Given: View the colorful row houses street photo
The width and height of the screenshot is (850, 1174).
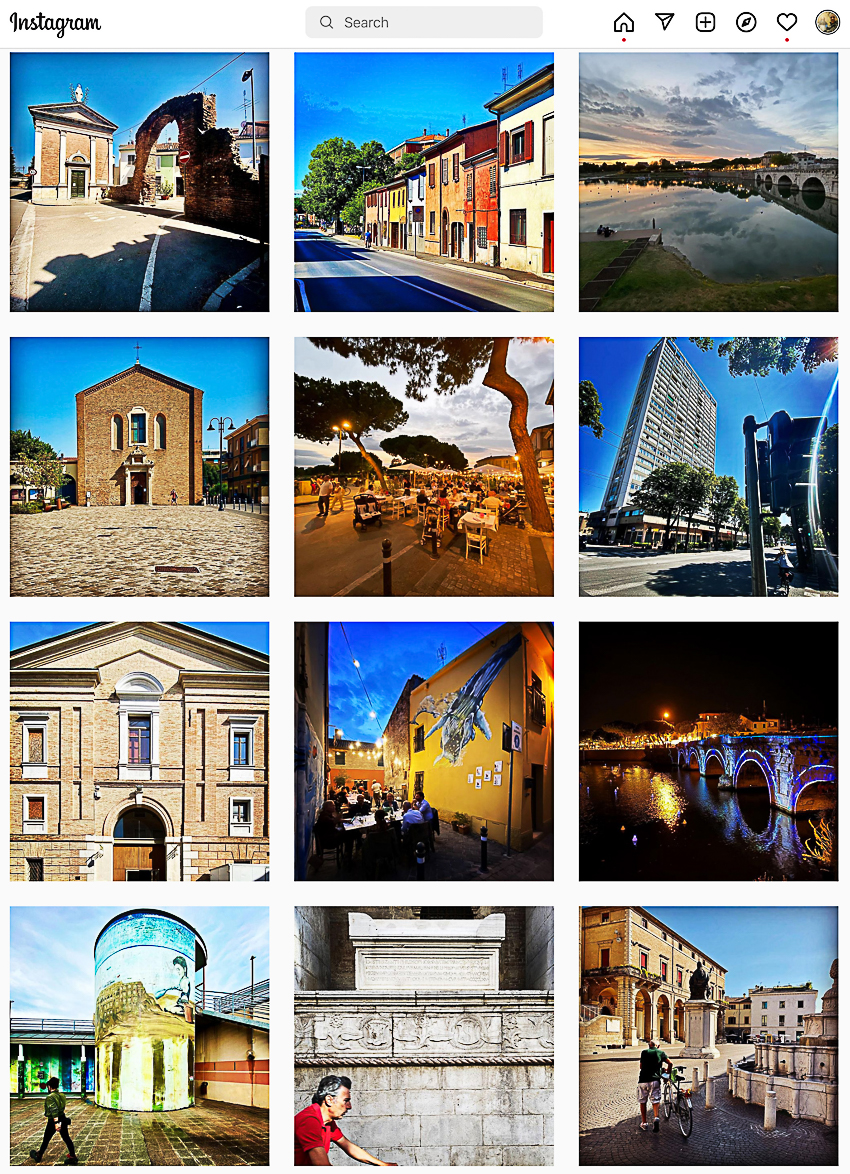Looking at the screenshot, I should 424,182.
